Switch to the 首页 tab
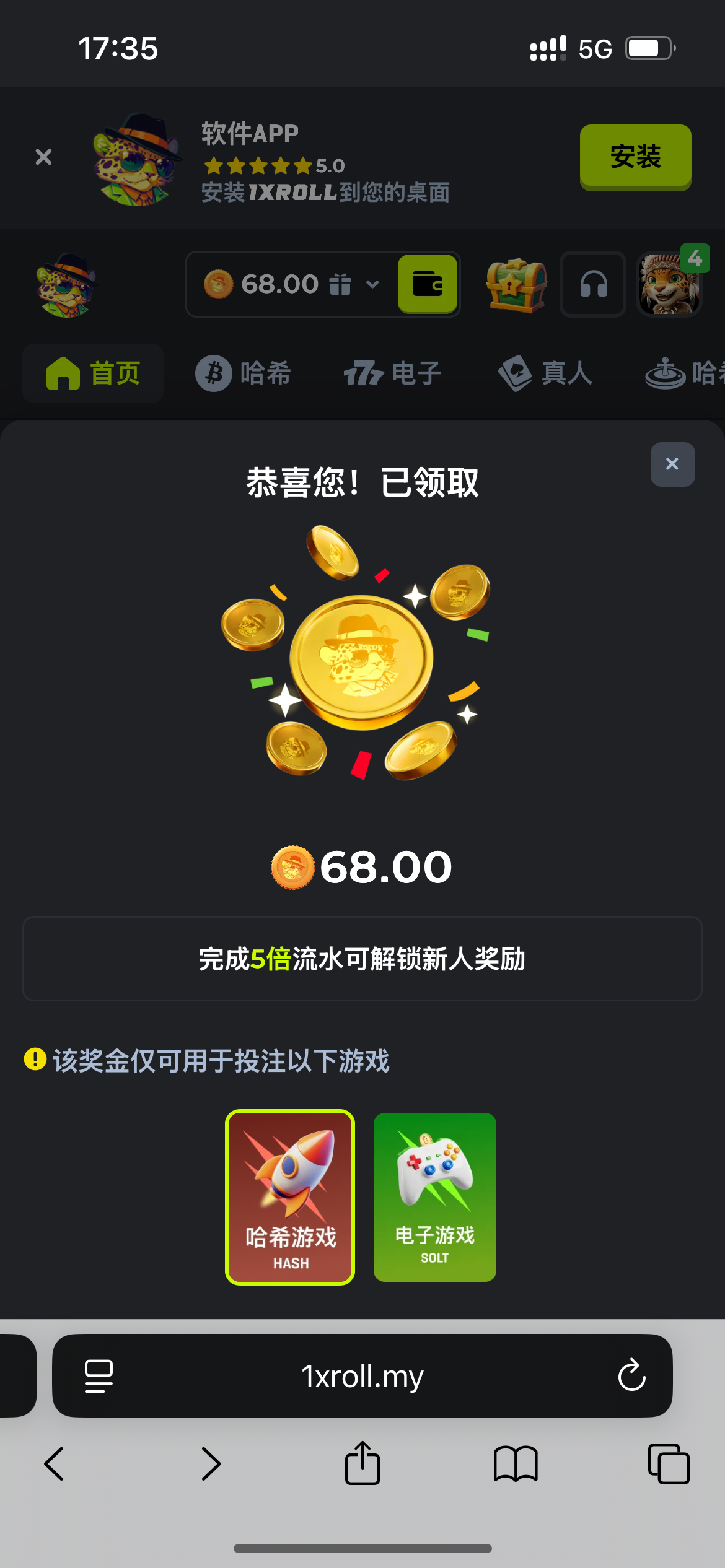Image resolution: width=725 pixels, height=1568 pixels. click(x=93, y=373)
